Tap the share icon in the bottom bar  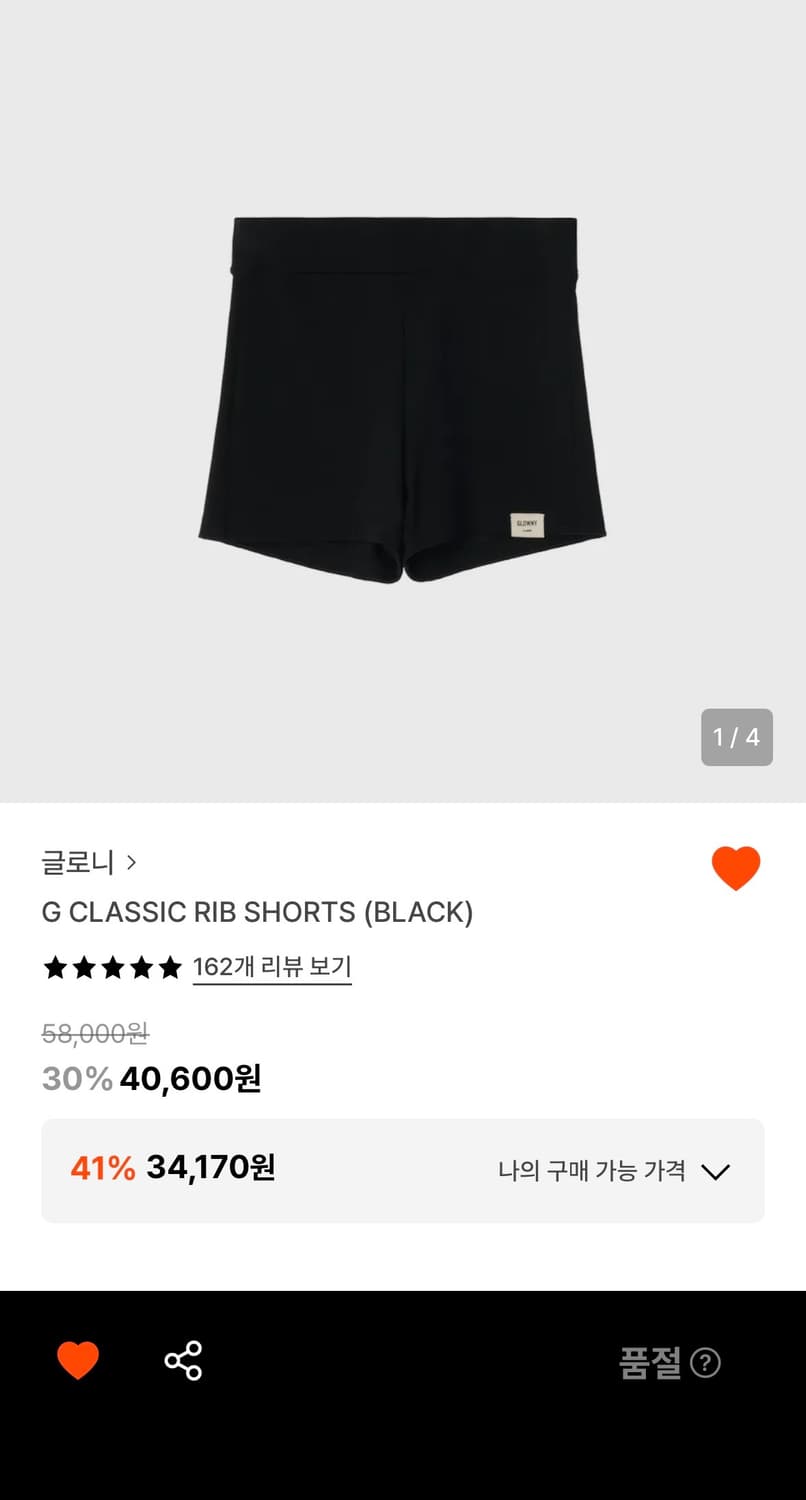[x=182, y=1360]
